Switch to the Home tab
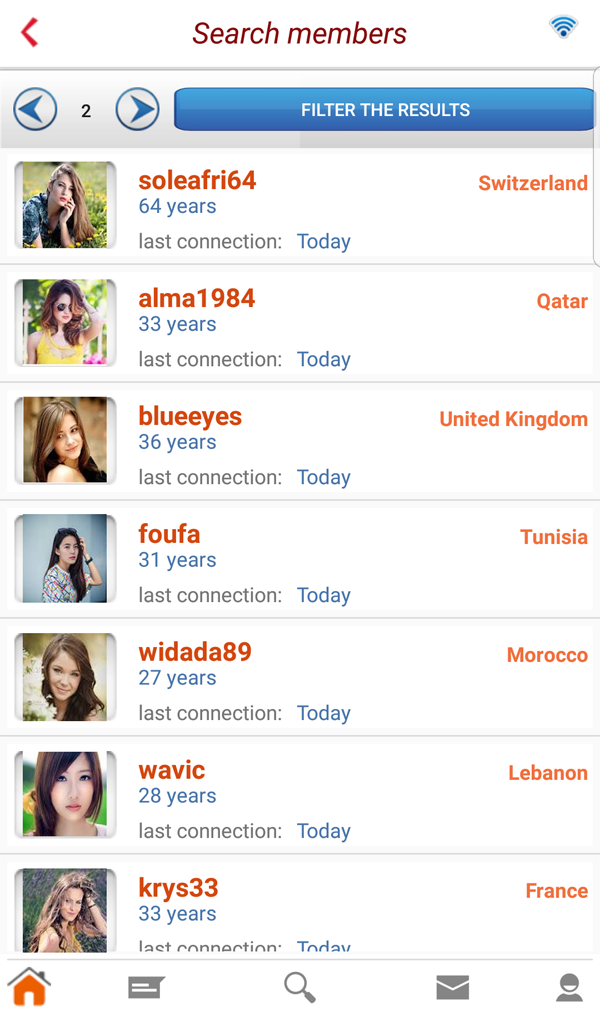 point(29,988)
